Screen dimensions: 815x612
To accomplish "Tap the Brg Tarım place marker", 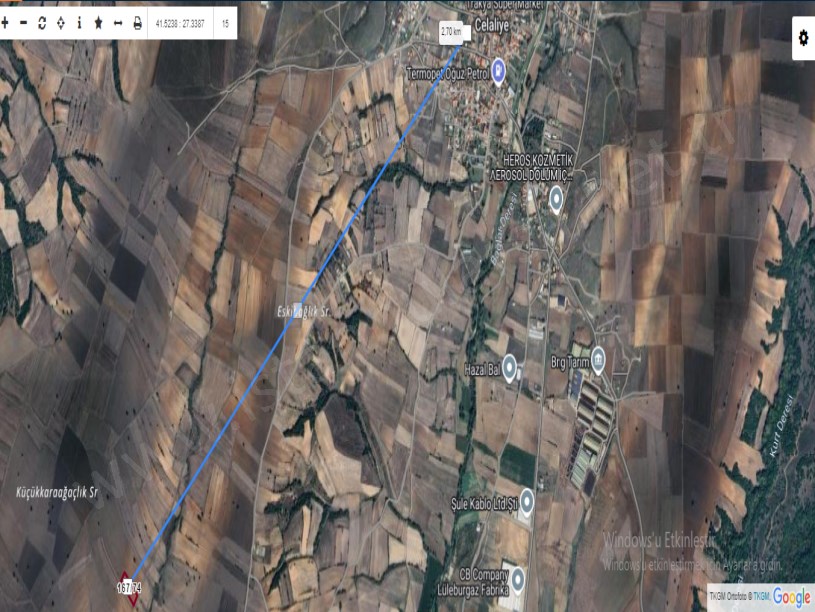I will pyautogui.click(x=598, y=358).
